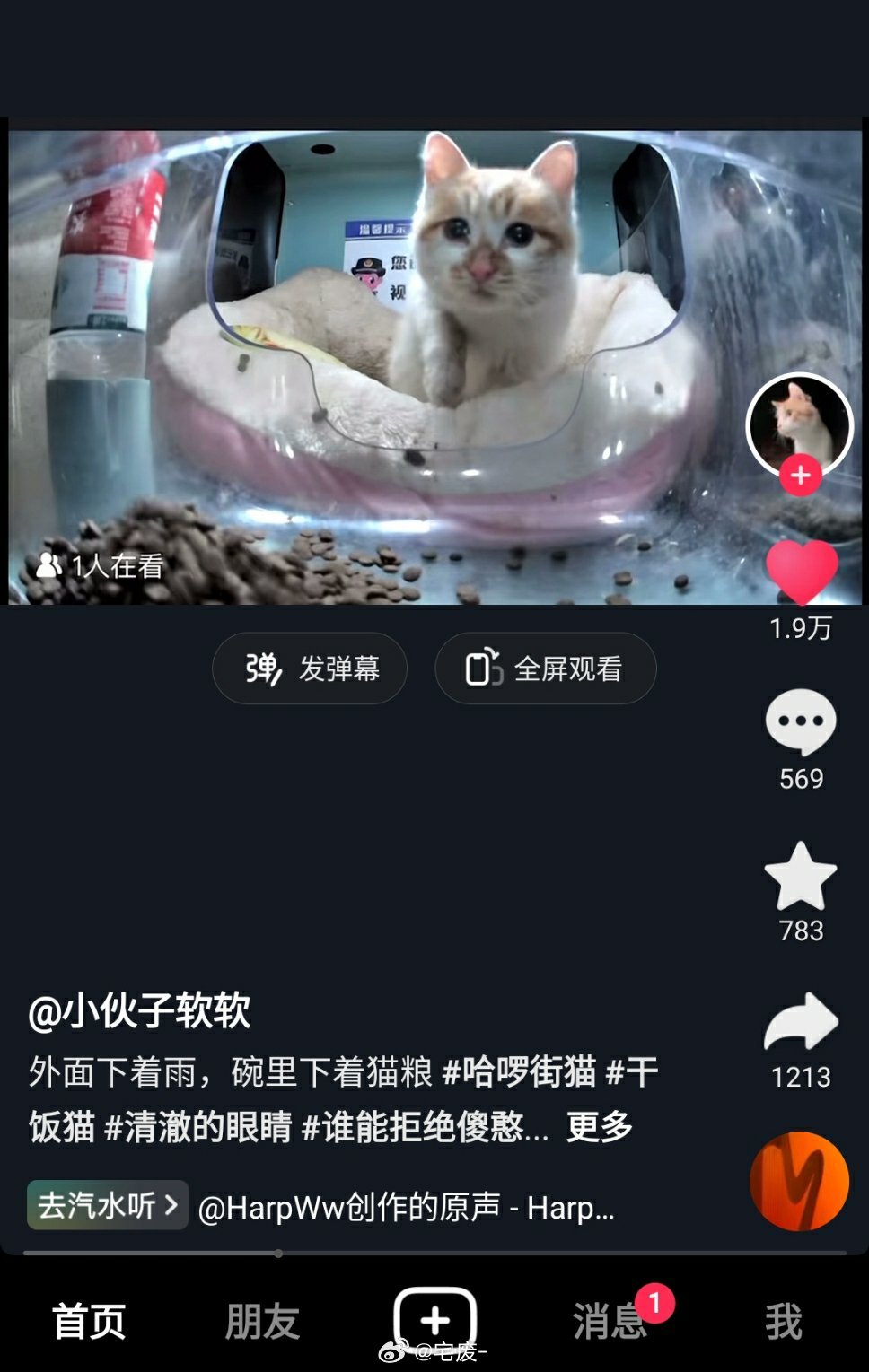Tap 发弹幕 to send a bullet comment
Image resolution: width=869 pixels, height=1372 pixels.
click(310, 669)
